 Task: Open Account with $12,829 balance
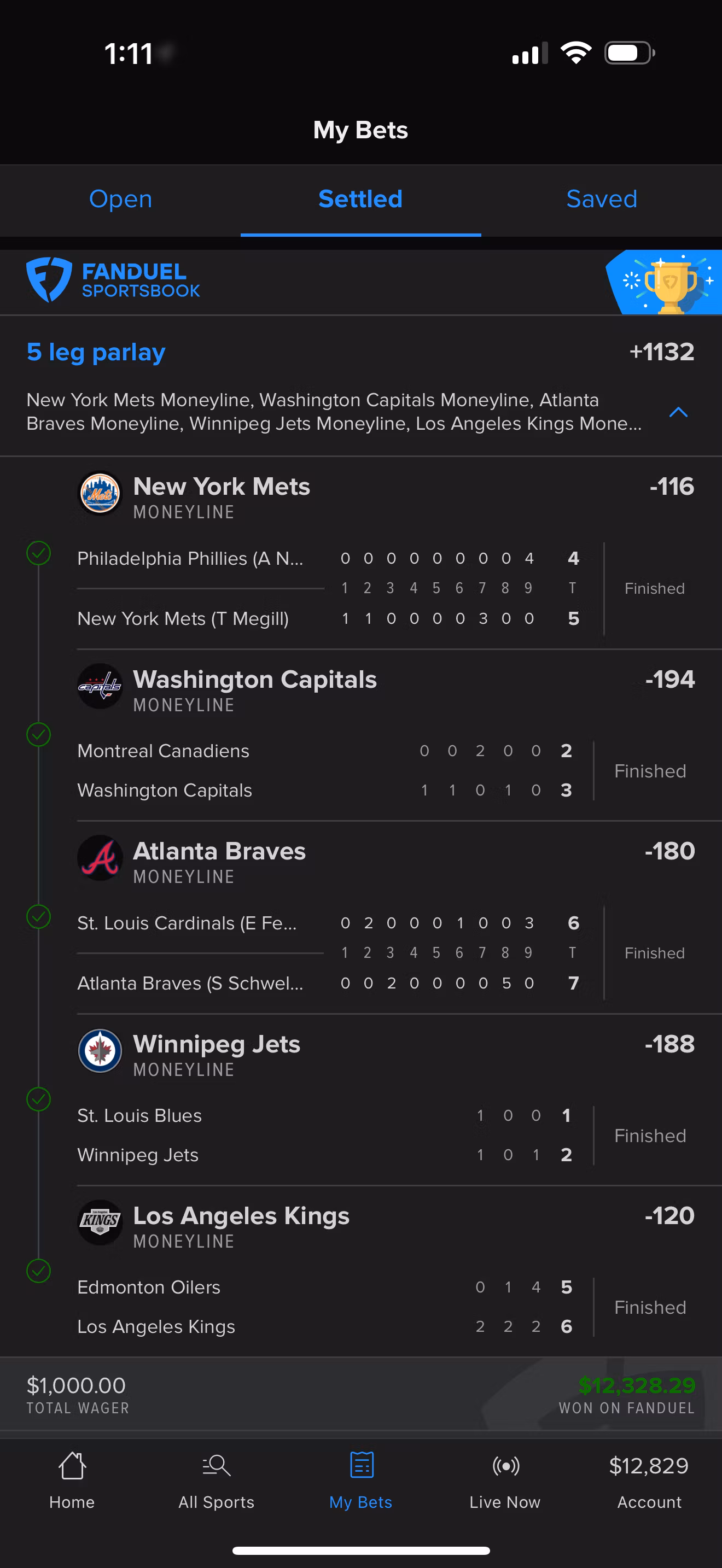[x=649, y=1479]
